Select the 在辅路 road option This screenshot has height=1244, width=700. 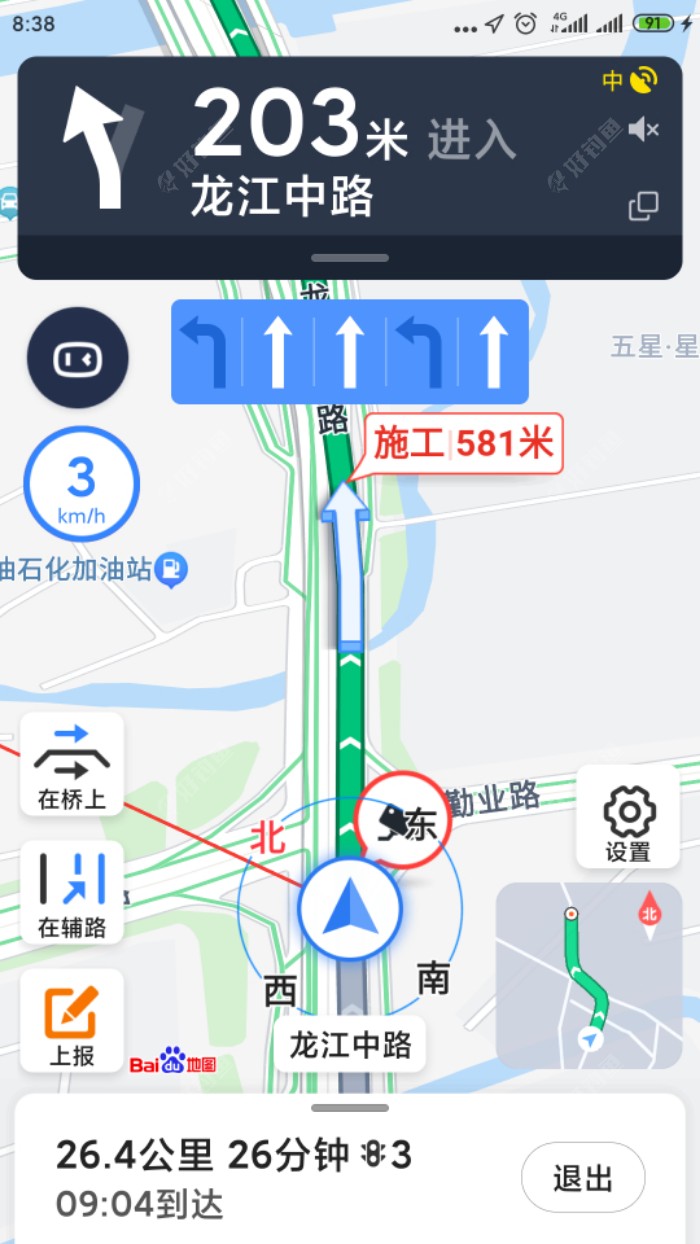click(72, 892)
